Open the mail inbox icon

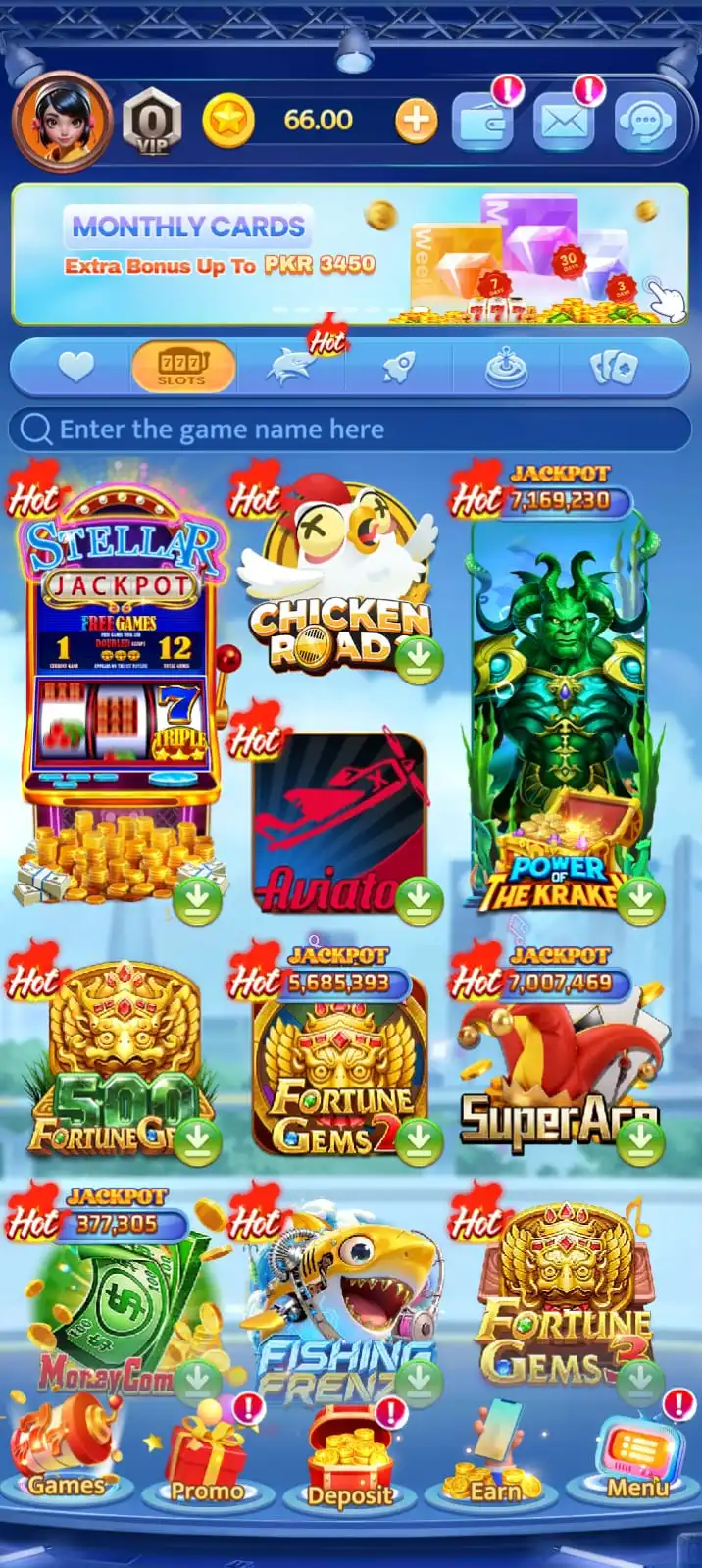pos(564,123)
